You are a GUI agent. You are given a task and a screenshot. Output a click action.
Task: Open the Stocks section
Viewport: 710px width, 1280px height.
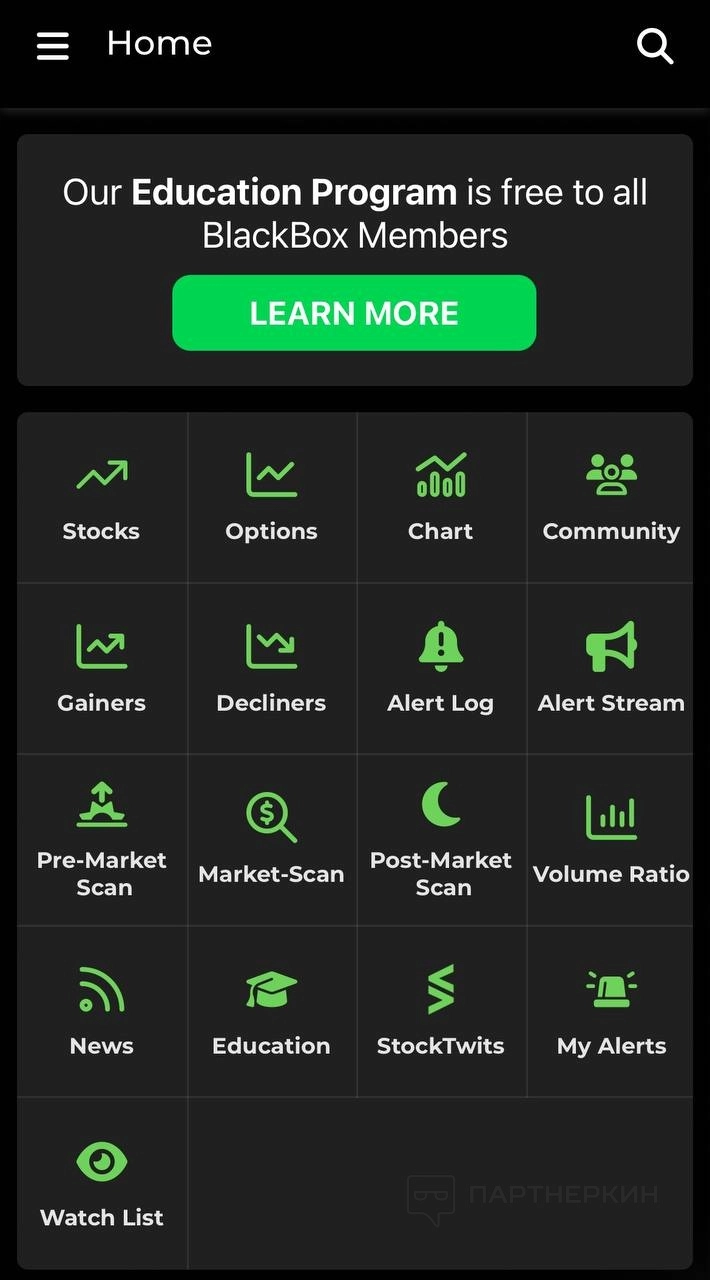pos(102,497)
